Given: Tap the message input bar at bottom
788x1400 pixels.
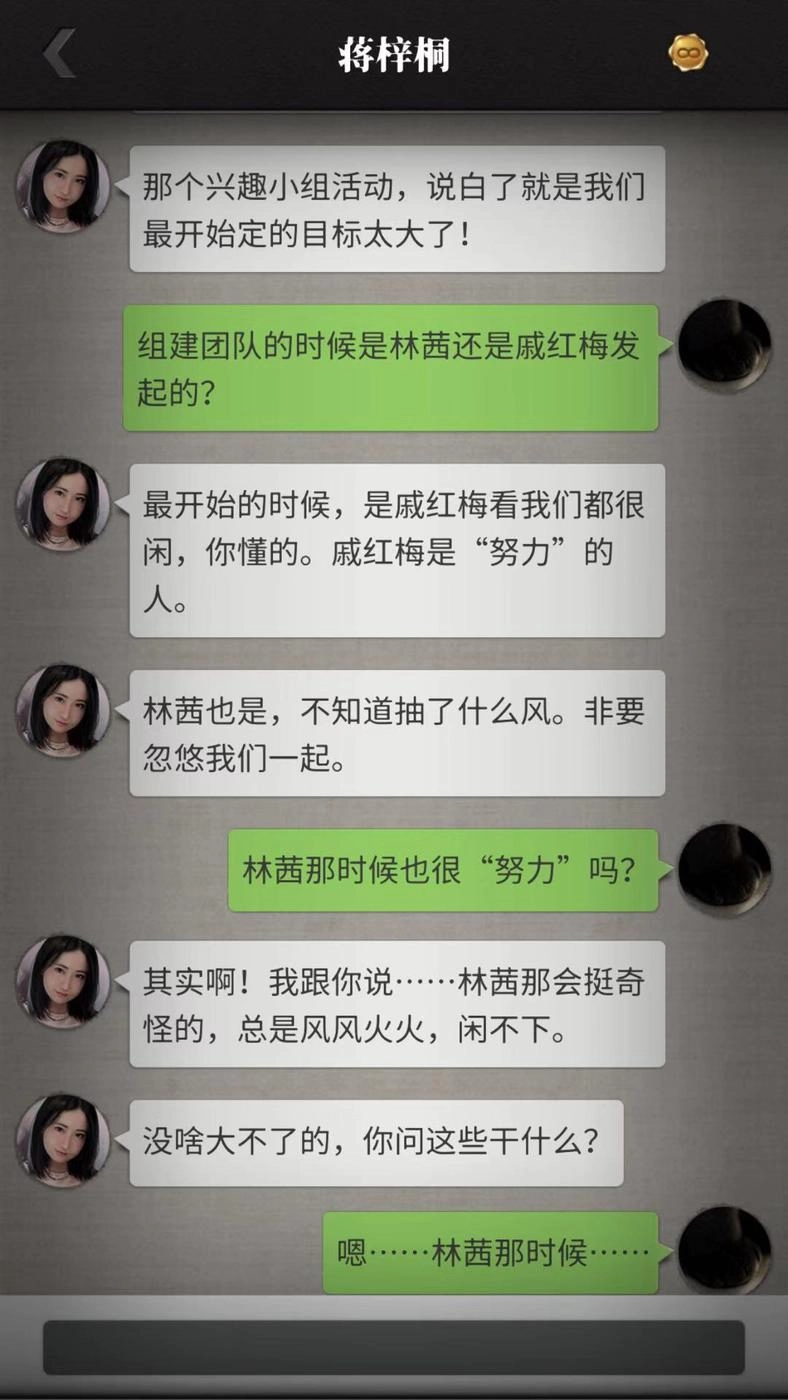Looking at the screenshot, I should tap(393, 1347).
